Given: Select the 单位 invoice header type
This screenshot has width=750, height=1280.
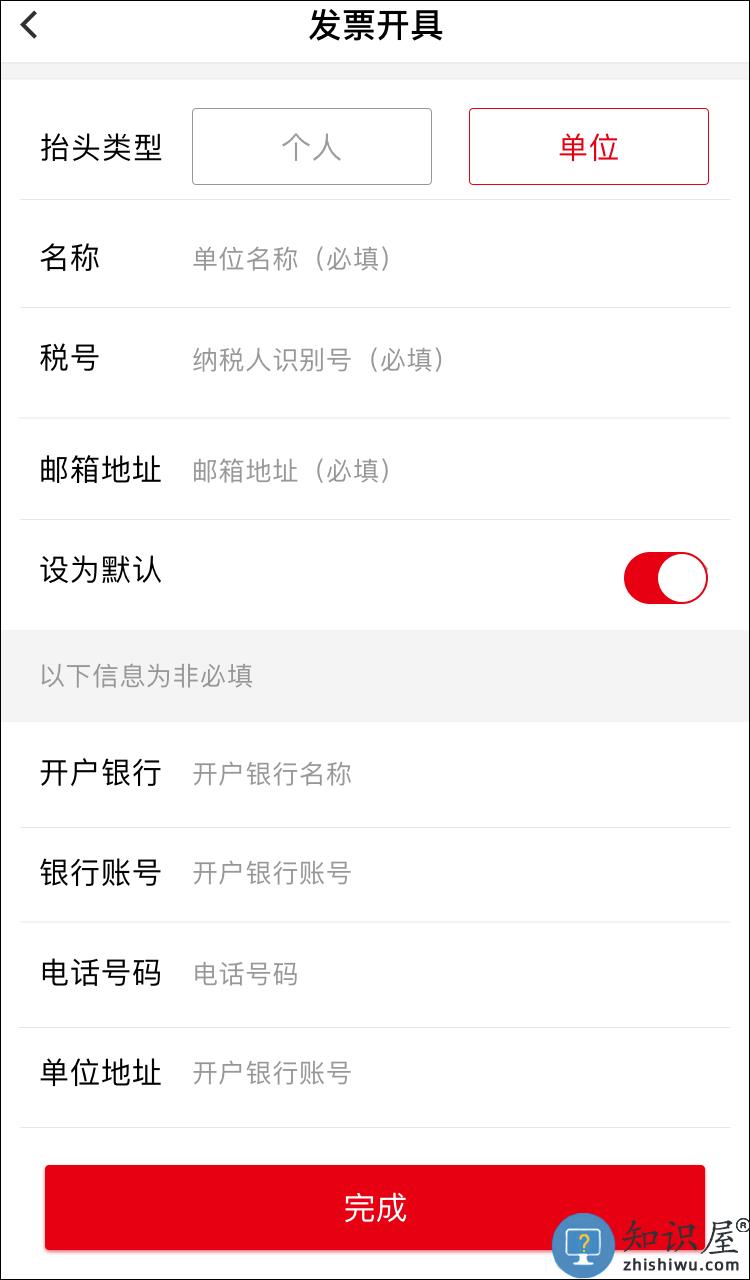Looking at the screenshot, I should tap(588, 146).
